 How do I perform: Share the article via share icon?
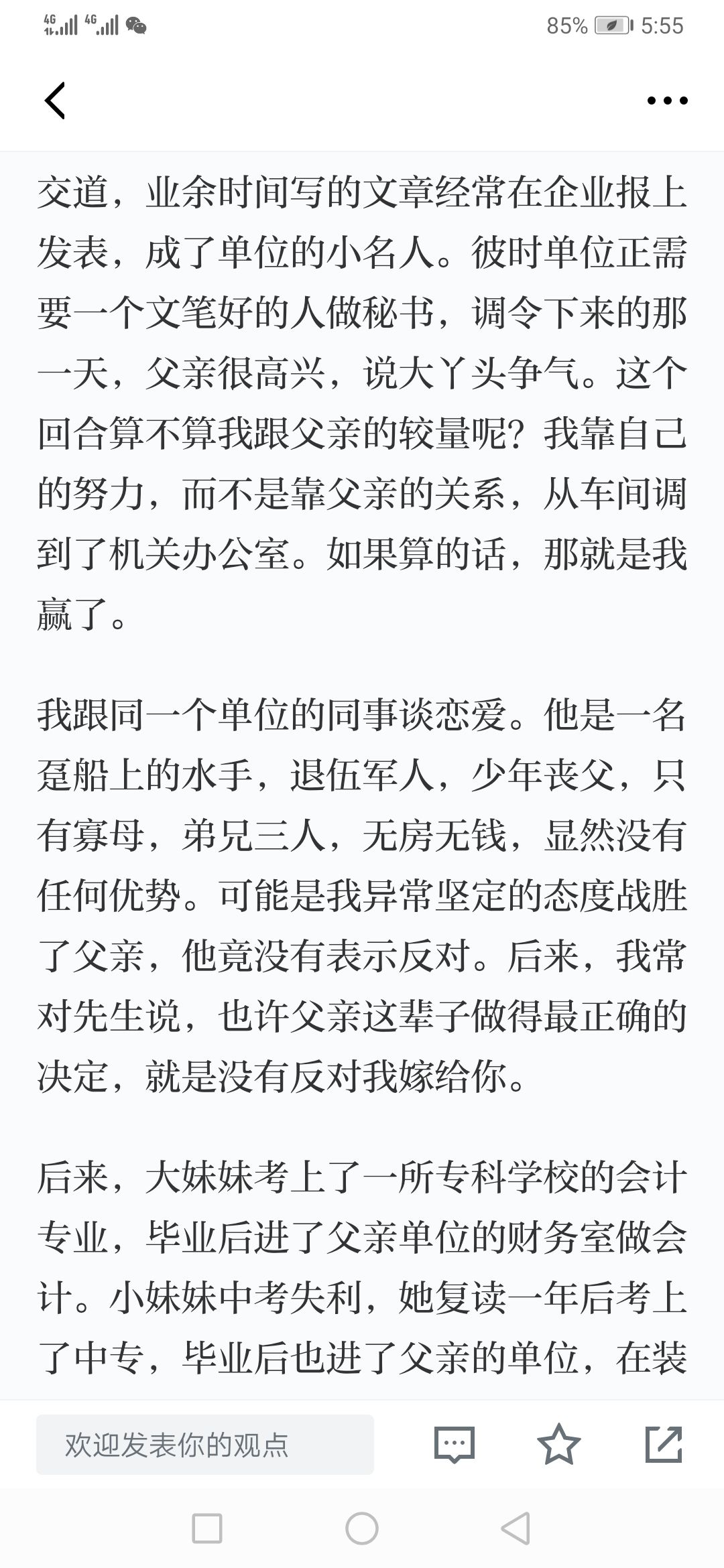pos(664,1444)
